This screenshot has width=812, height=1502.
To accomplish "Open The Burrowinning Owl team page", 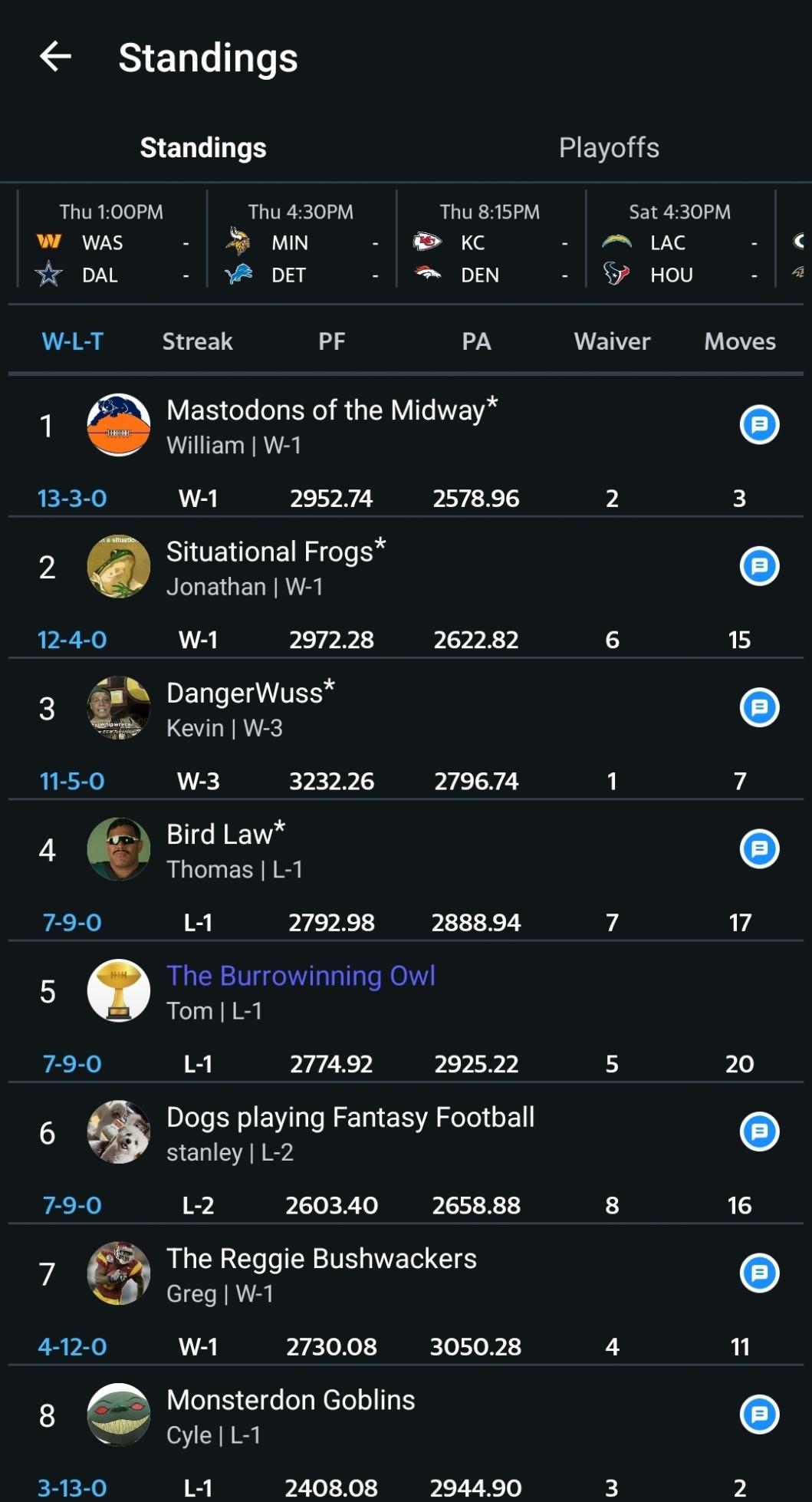I will [301, 976].
